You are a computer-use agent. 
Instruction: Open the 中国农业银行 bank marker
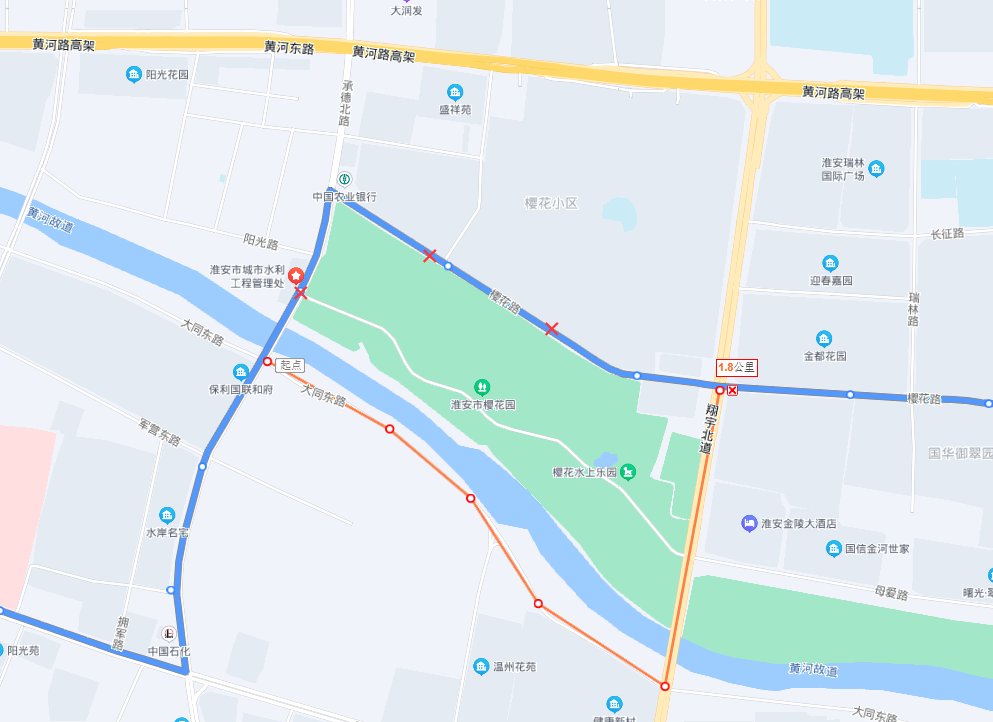tap(345, 179)
